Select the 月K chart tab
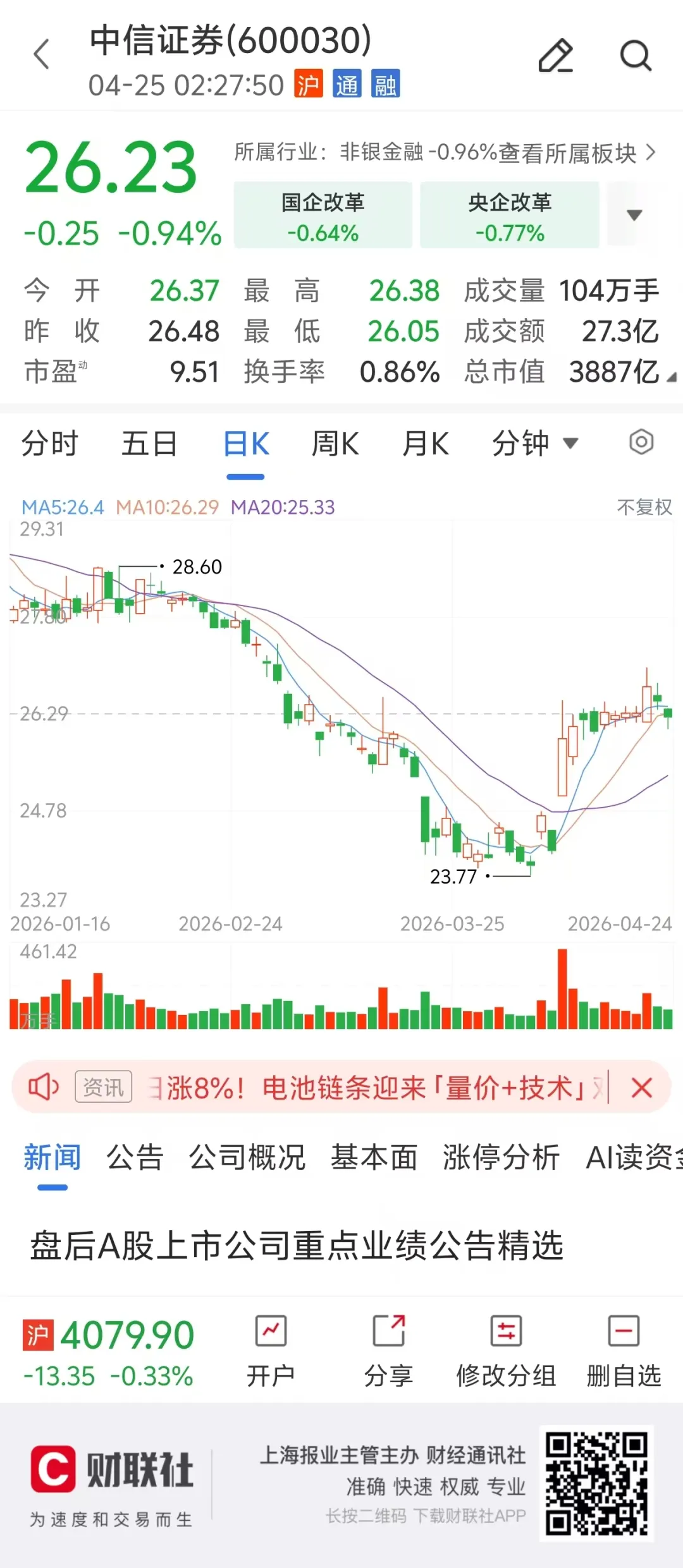This screenshot has width=683, height=1568. pos(426,444)
